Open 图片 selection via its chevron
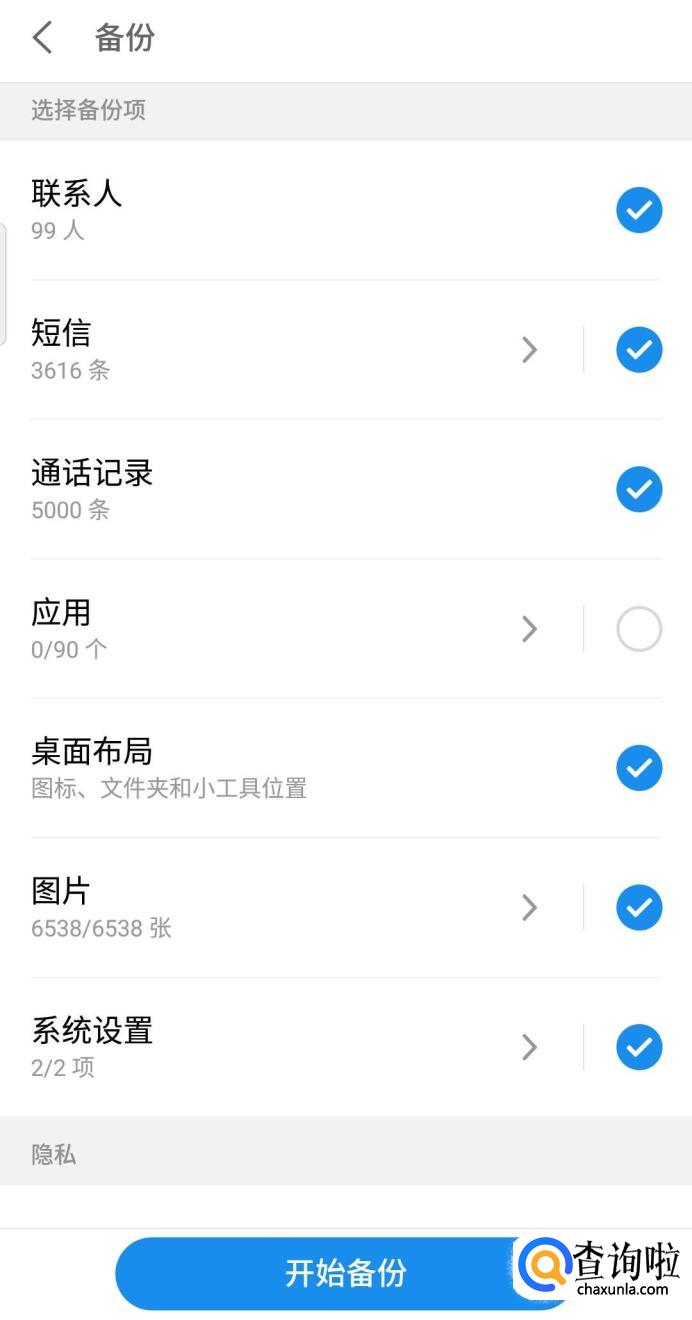Screen dimensions: 692x1320 (530, 908)
